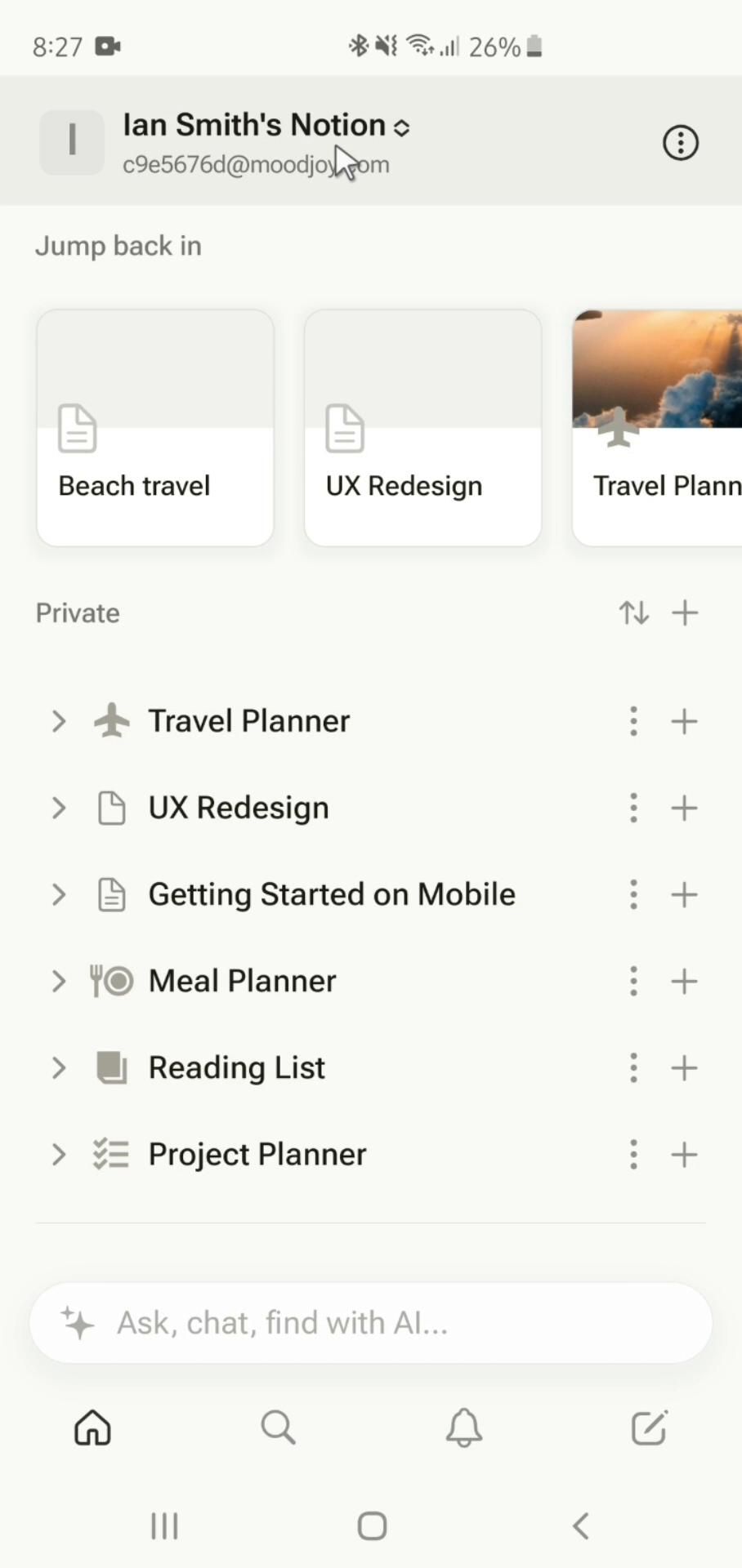Image resolution: width=742 pixels, height=1568 pixels.
Task: Open the notifications bell tab
Action: tap(463, 1428)
